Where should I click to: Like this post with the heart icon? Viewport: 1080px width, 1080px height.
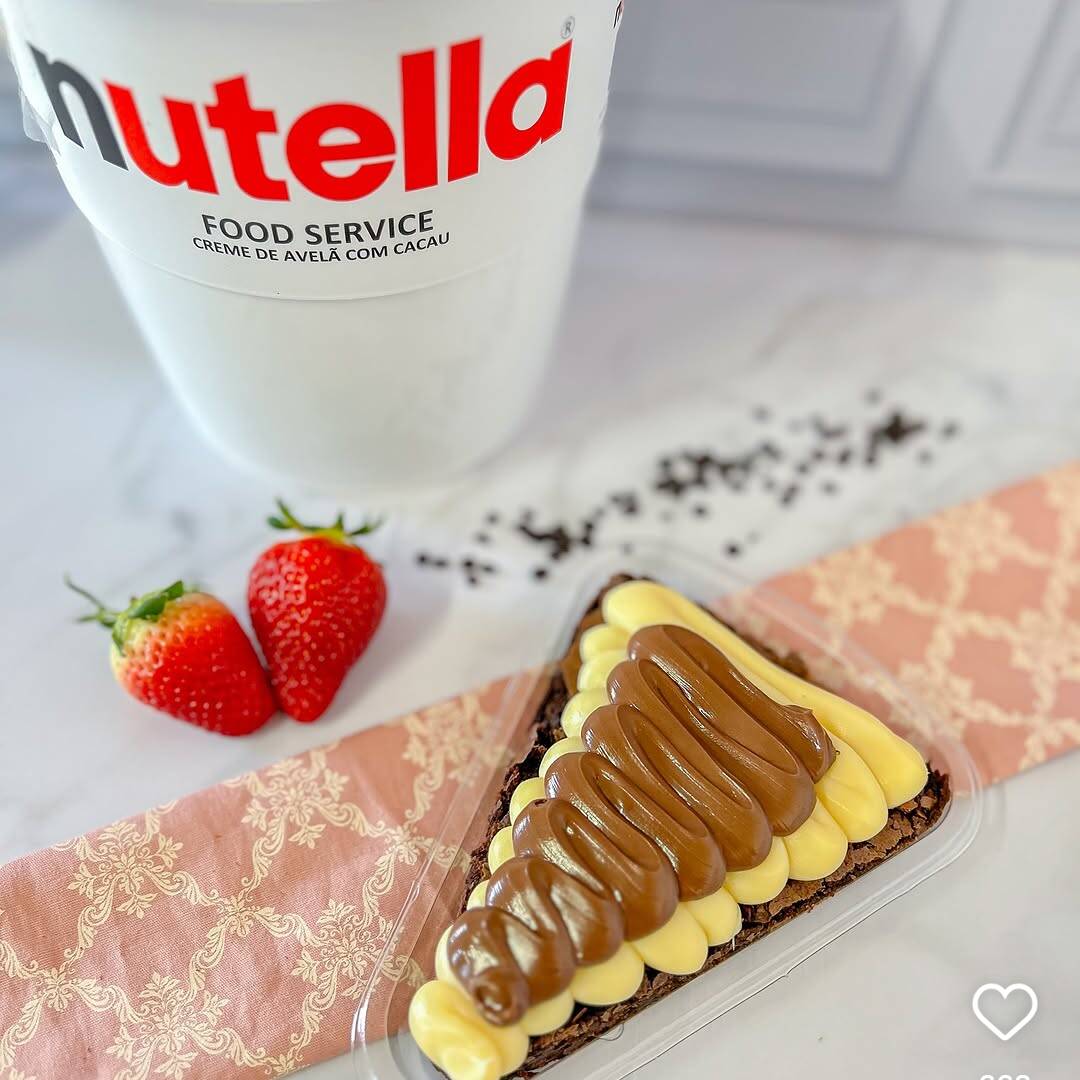[1005, 1010]
